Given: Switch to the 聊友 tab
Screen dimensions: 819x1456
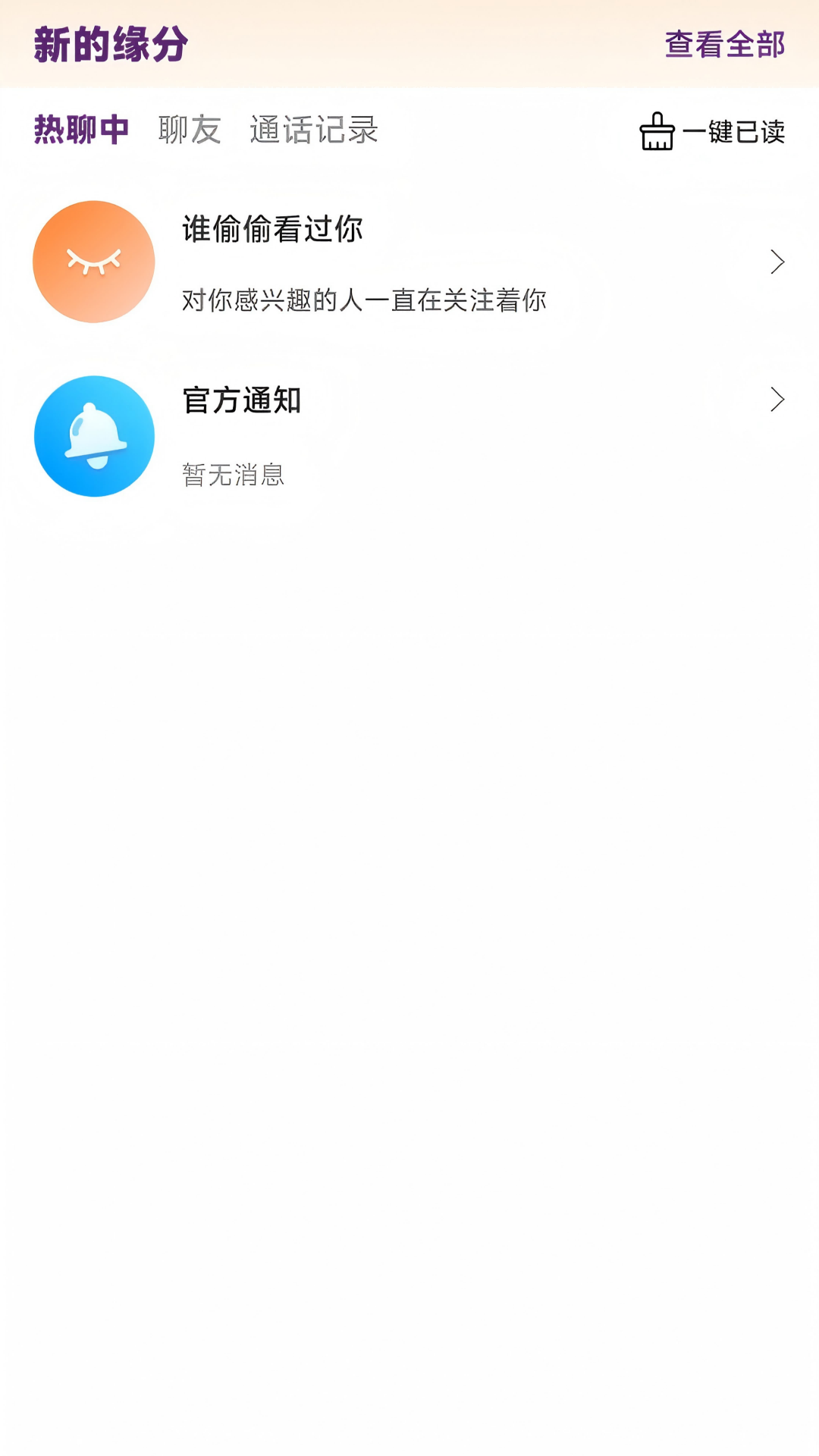Looking at the screenshot, I should pyautogui.click(x=188, y=129).
